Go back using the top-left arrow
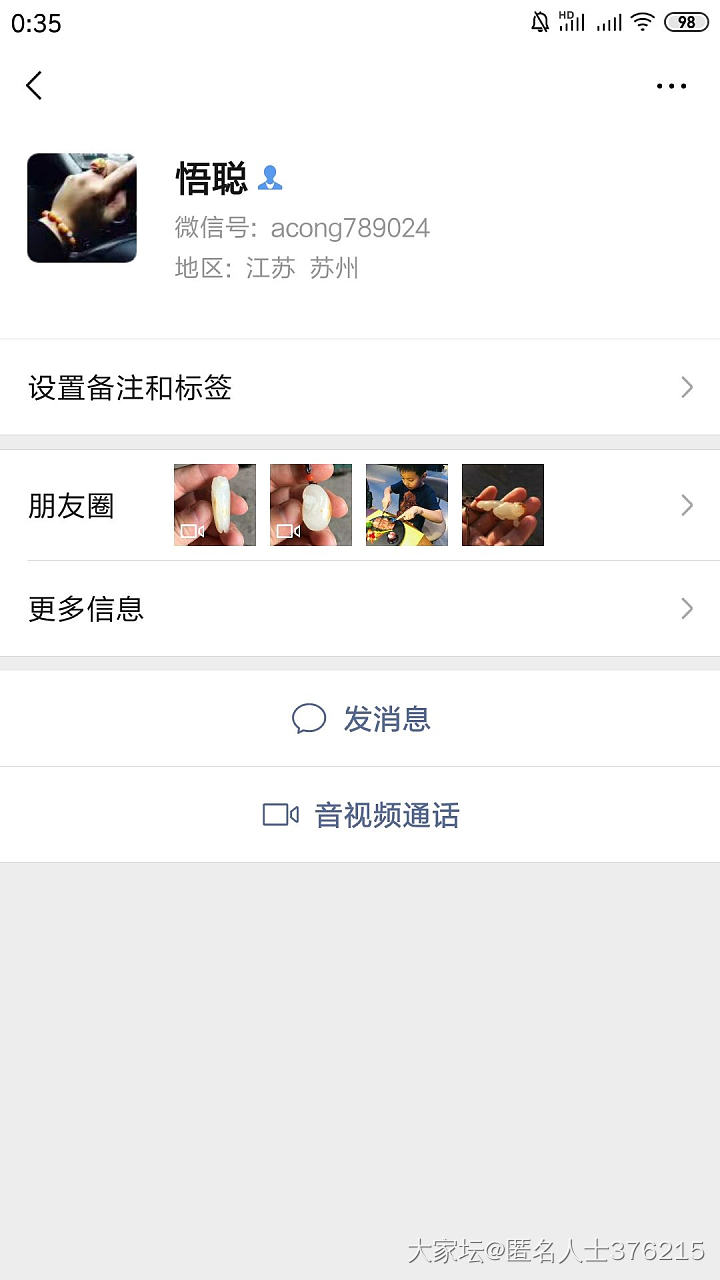720x1280 pixels. click(x=34, y=86)
